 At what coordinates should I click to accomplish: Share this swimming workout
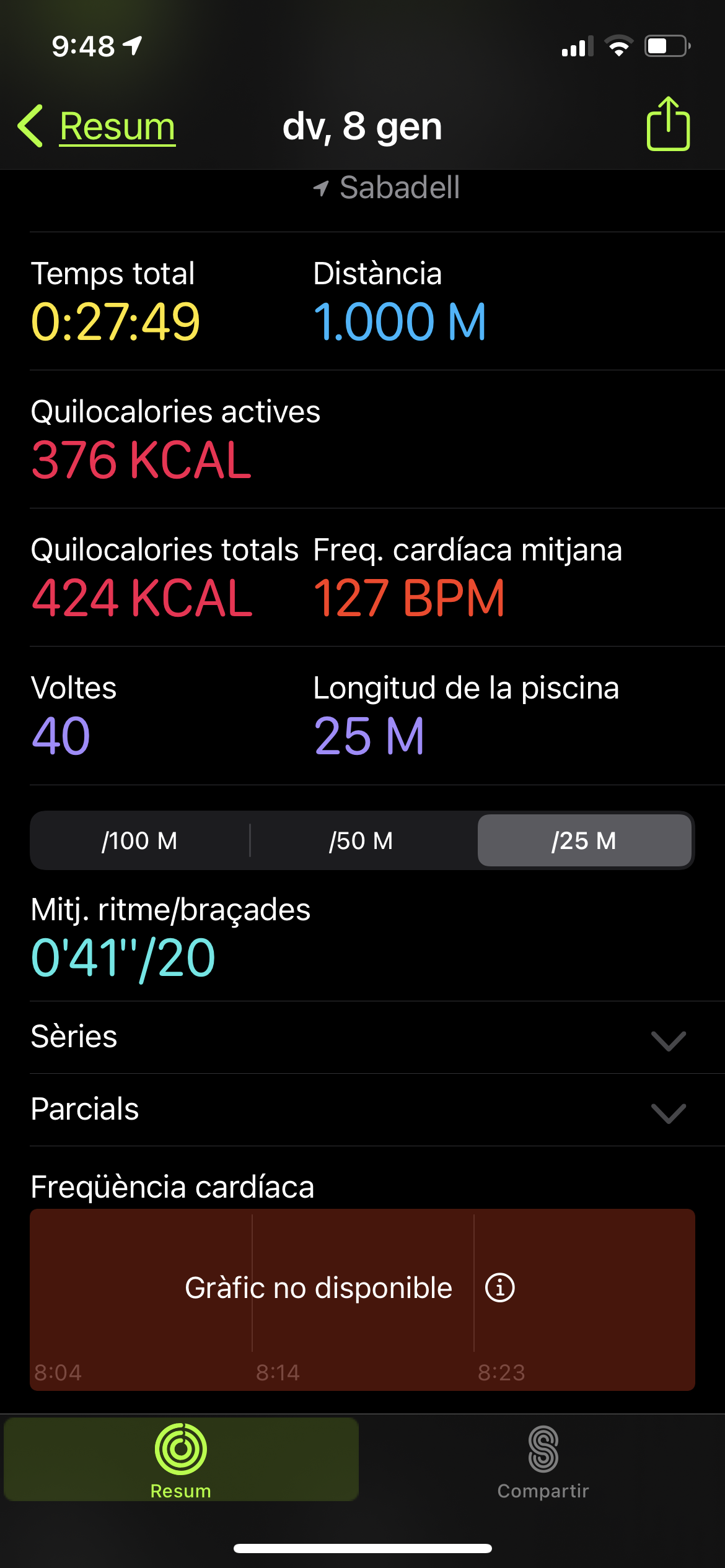668,124
